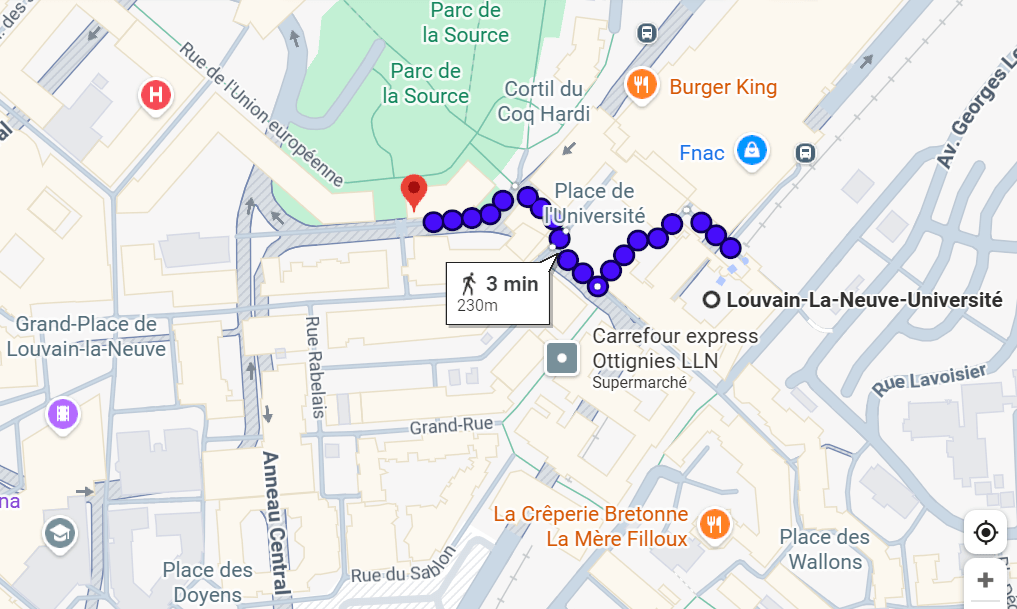Select Louvain-La-Neuve-Université station marker
This screenshot has width=1017, height=609.
[x=711, y=299]
